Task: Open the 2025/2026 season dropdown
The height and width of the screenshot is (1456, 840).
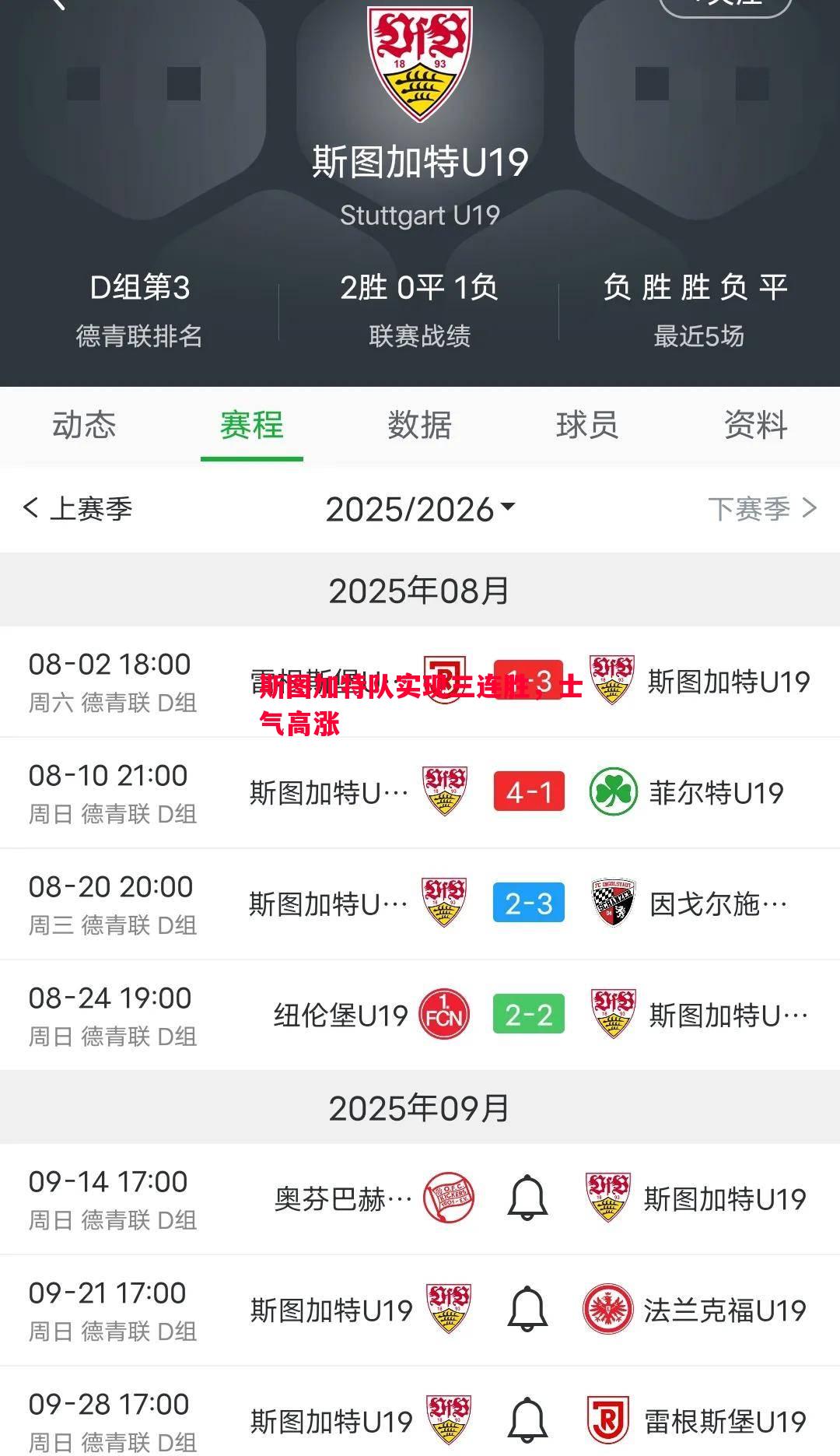Action: 420,510
